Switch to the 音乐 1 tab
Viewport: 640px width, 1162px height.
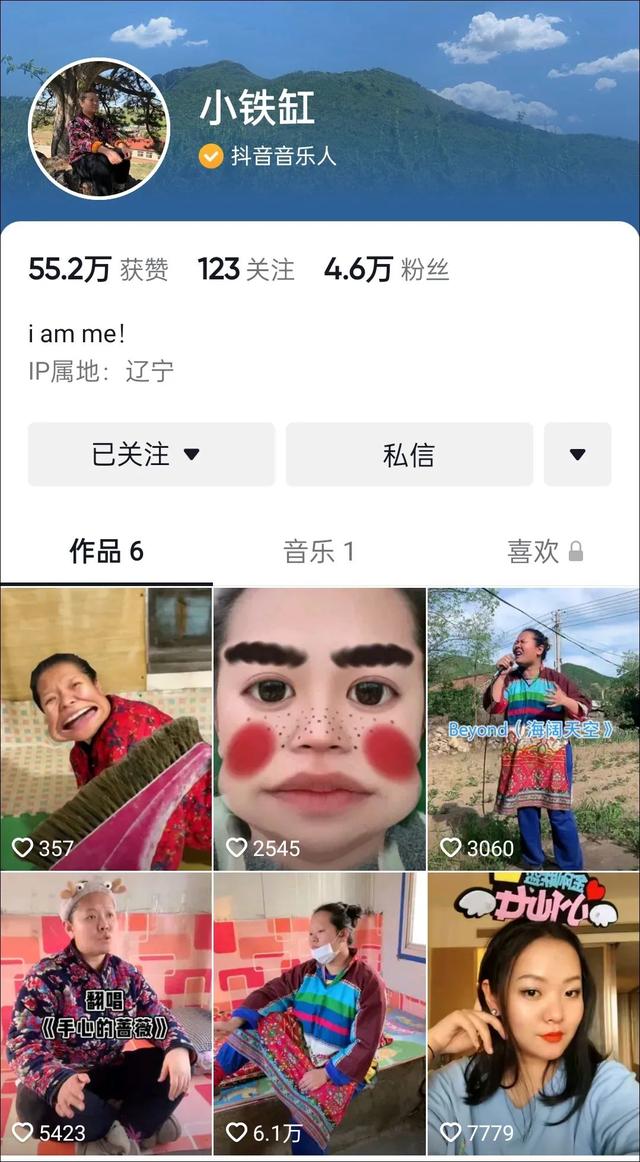(319, 551)
